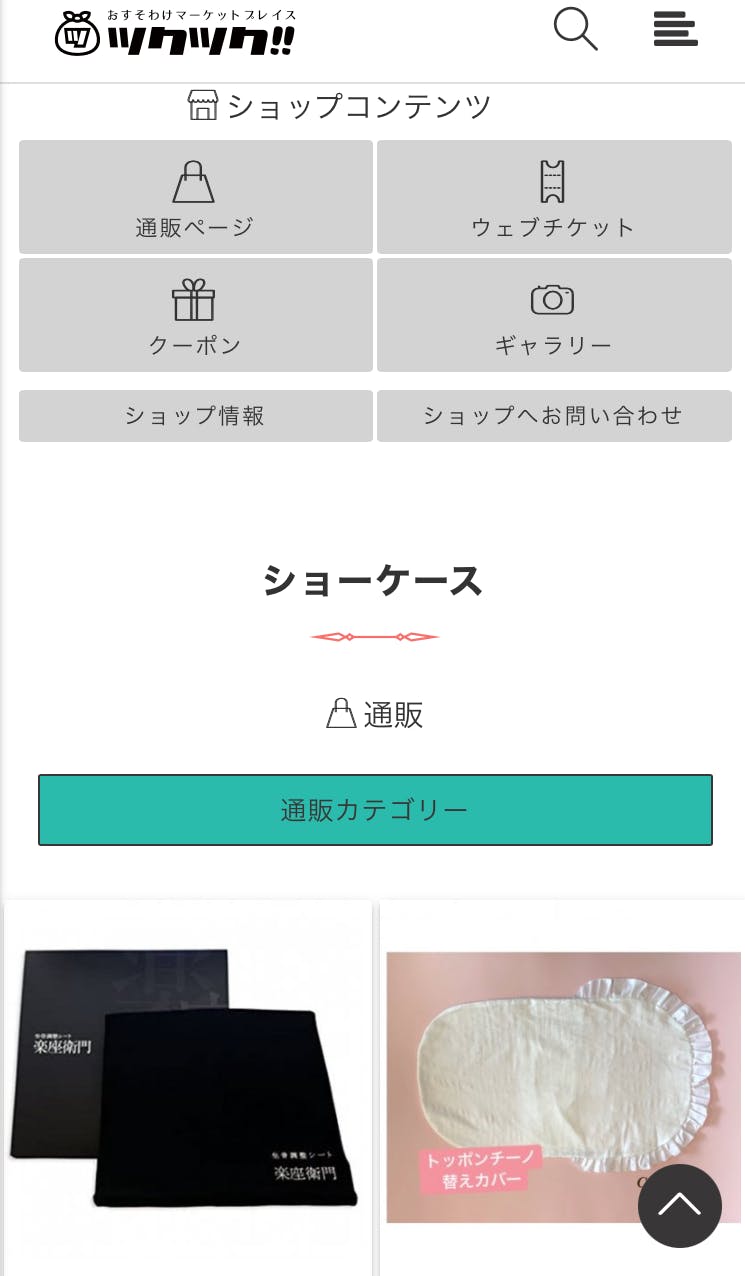Jump back to top with arrow button
Screen dimensions: 745x1276
[x=680, y=1206]
